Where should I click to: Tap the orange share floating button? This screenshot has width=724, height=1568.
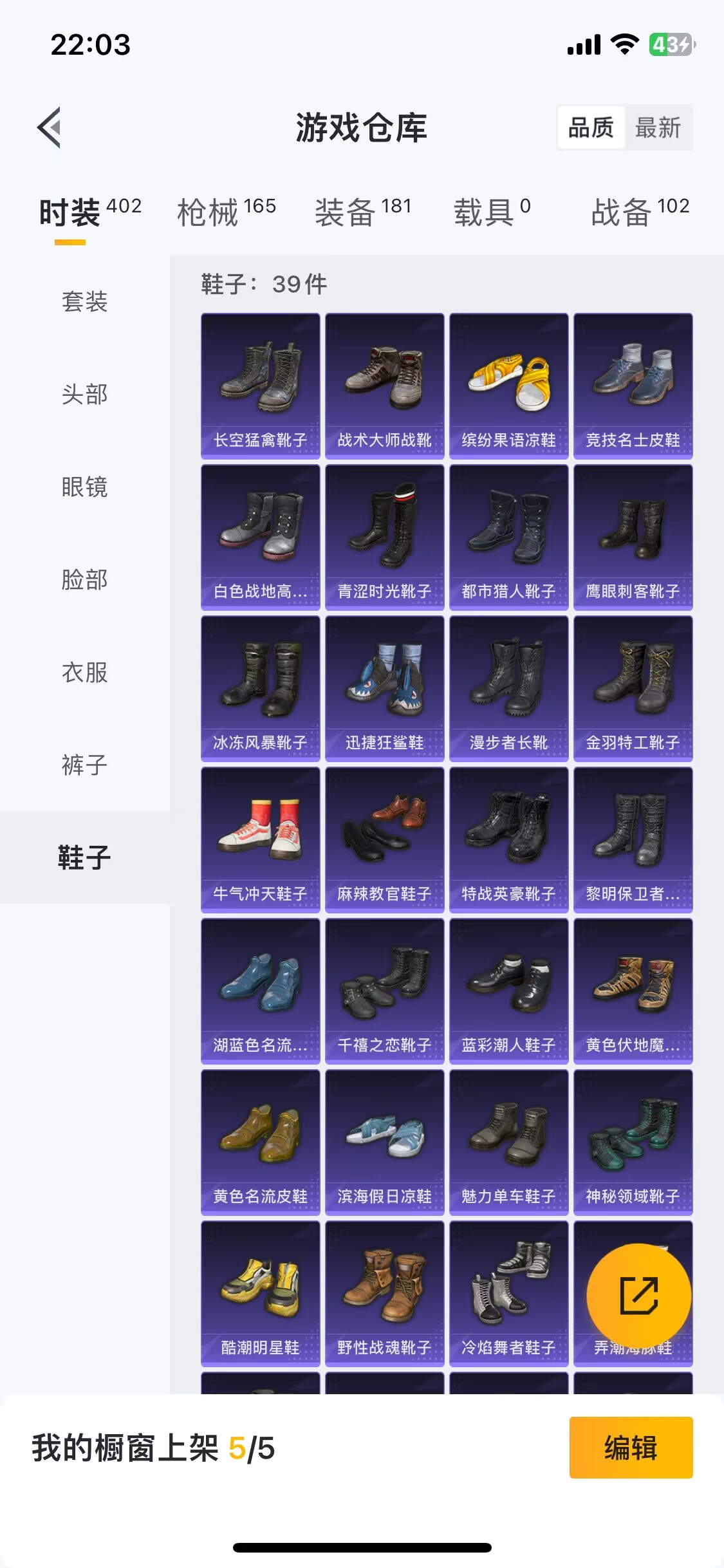tap(639, 1296)
